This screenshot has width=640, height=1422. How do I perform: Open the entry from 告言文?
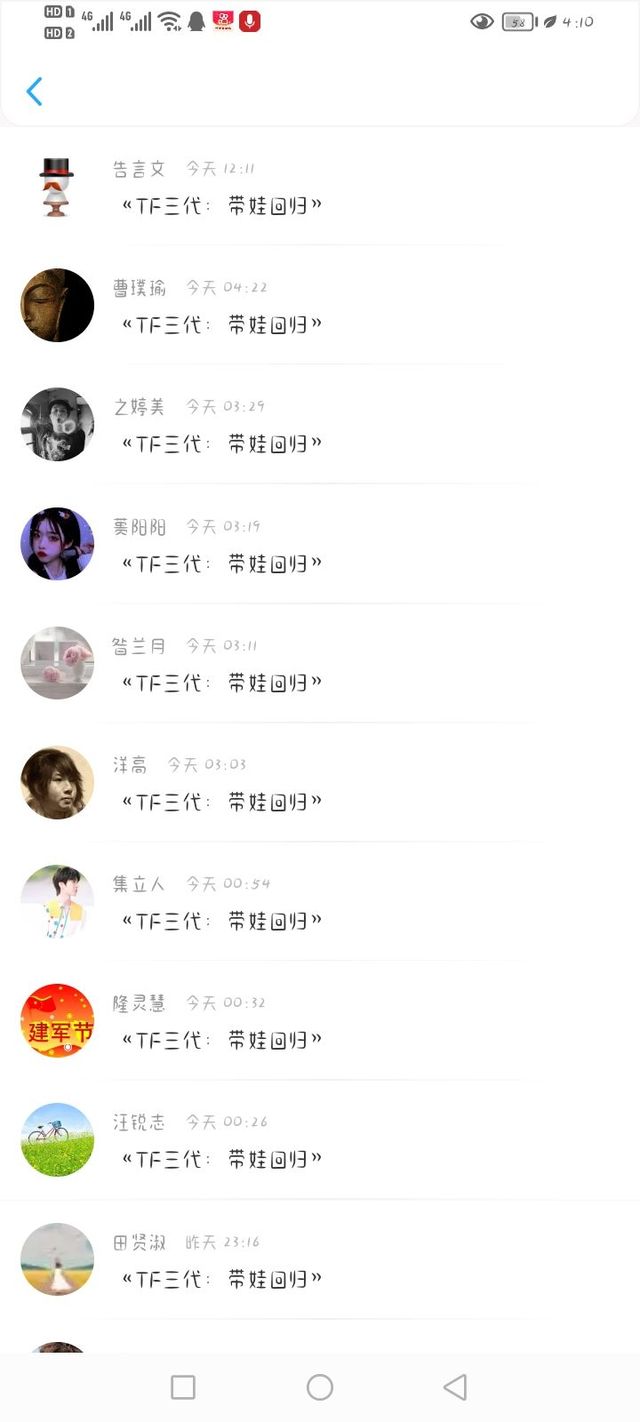tap(320, 186)
